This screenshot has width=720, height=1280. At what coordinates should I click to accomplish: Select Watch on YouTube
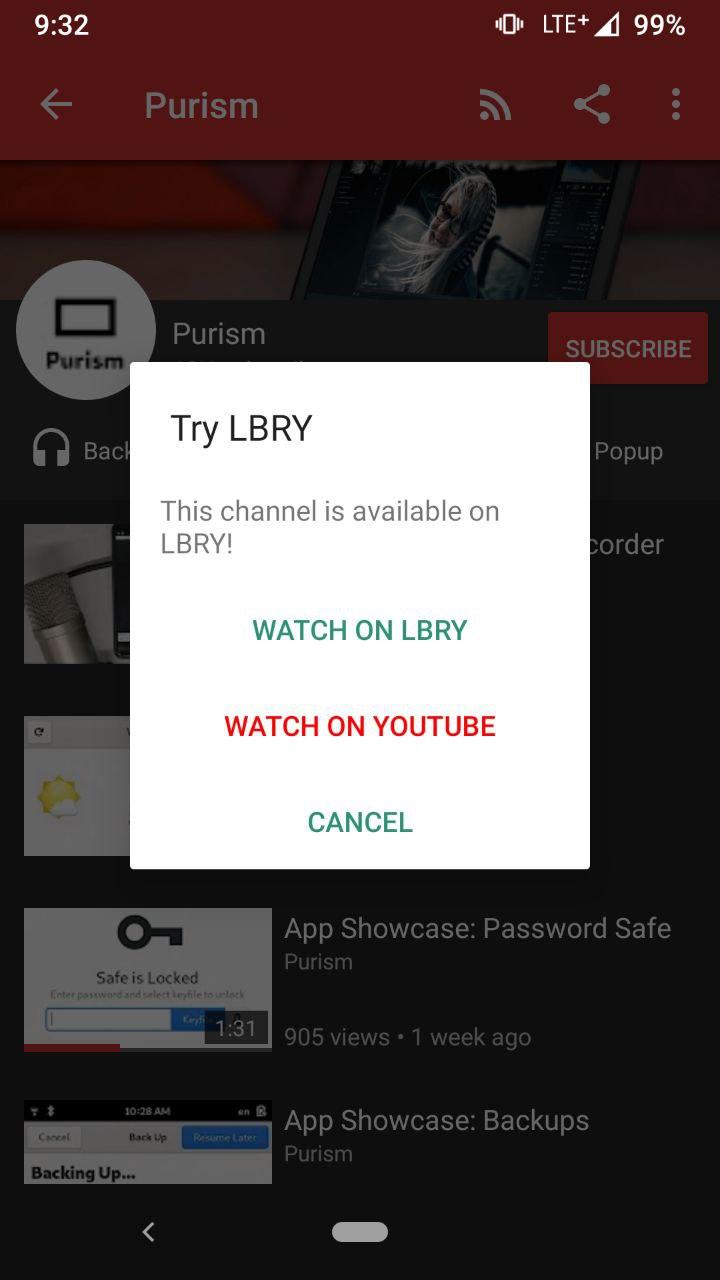point(360,726)
